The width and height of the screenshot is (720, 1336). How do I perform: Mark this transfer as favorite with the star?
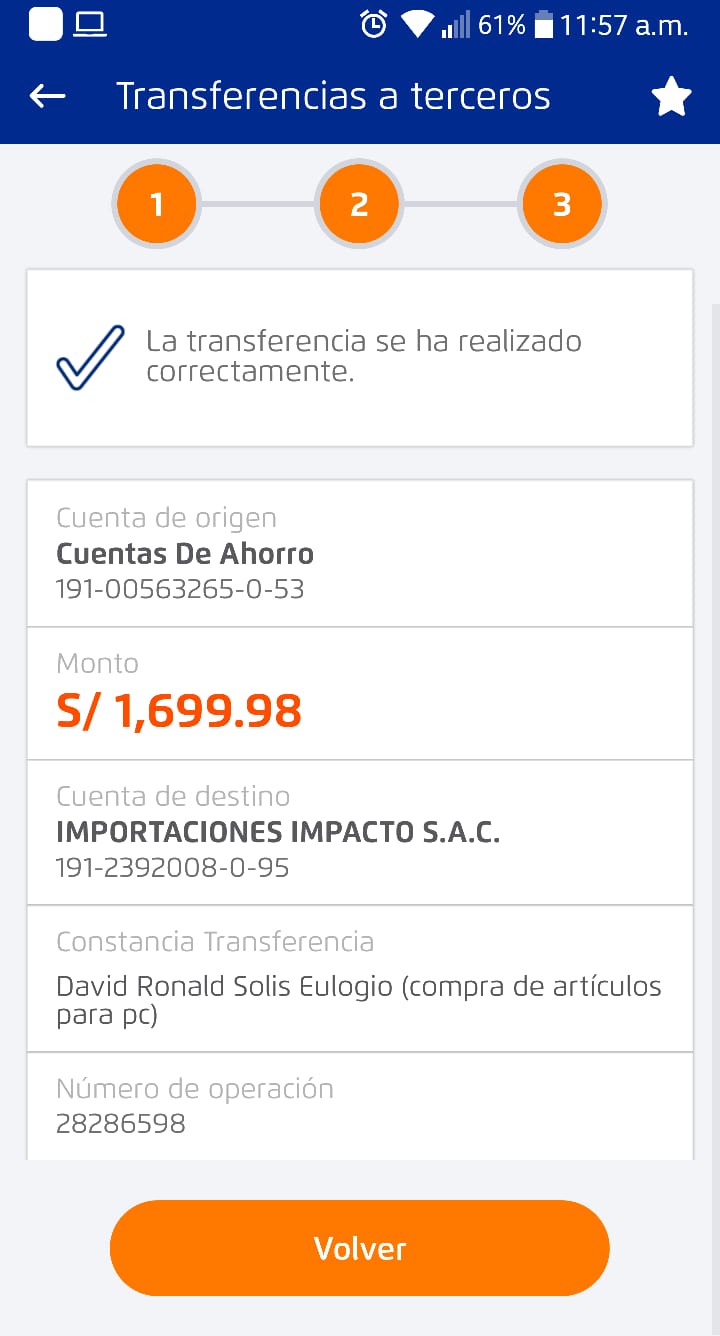671,97
